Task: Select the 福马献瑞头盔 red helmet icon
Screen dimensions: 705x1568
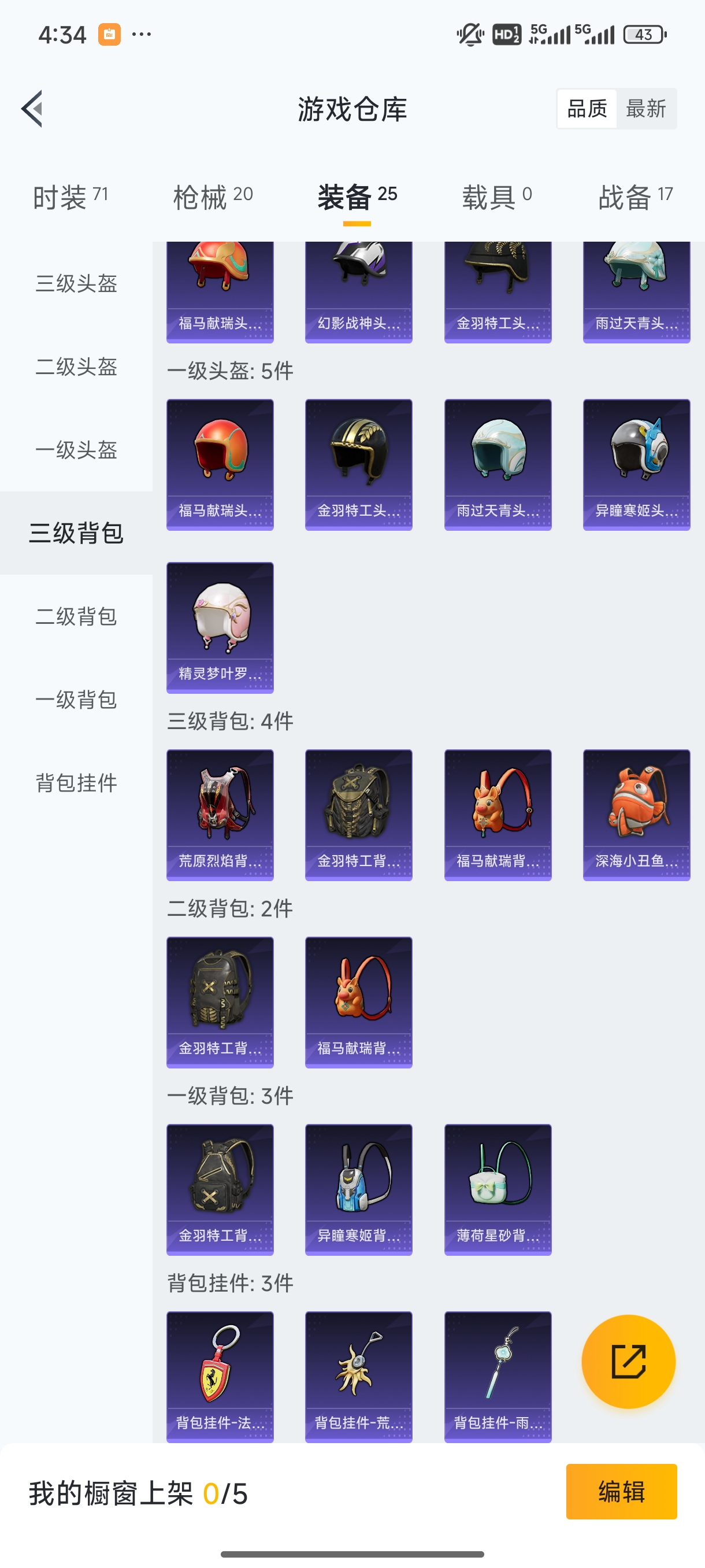Action: coord(220,464)
